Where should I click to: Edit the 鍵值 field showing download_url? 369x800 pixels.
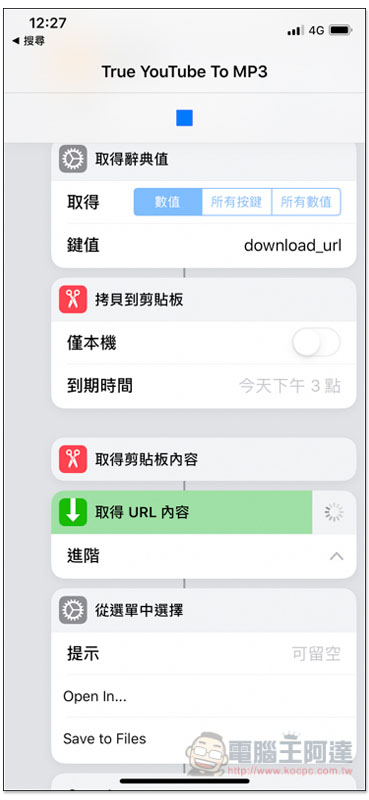coord(204,245)
